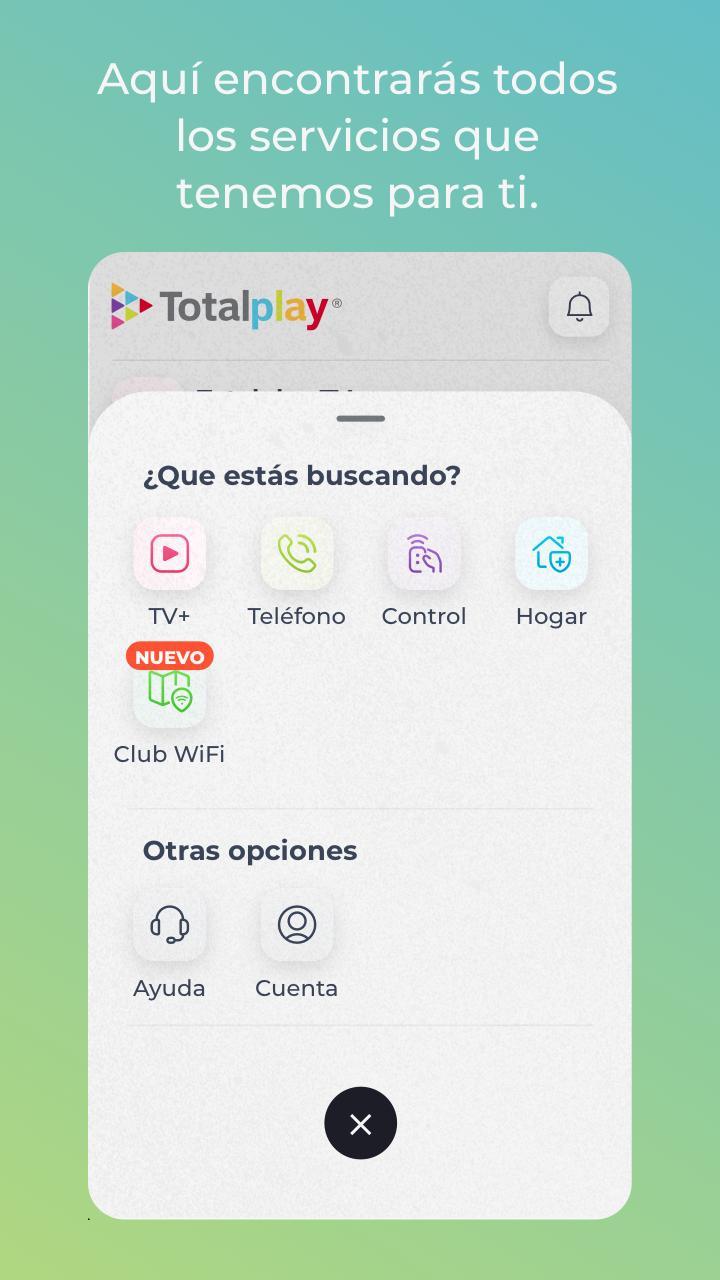Select the Club WiFi label text
Image resolution: width=720 pixels, height=1280 pixels.
click(168, 754)
